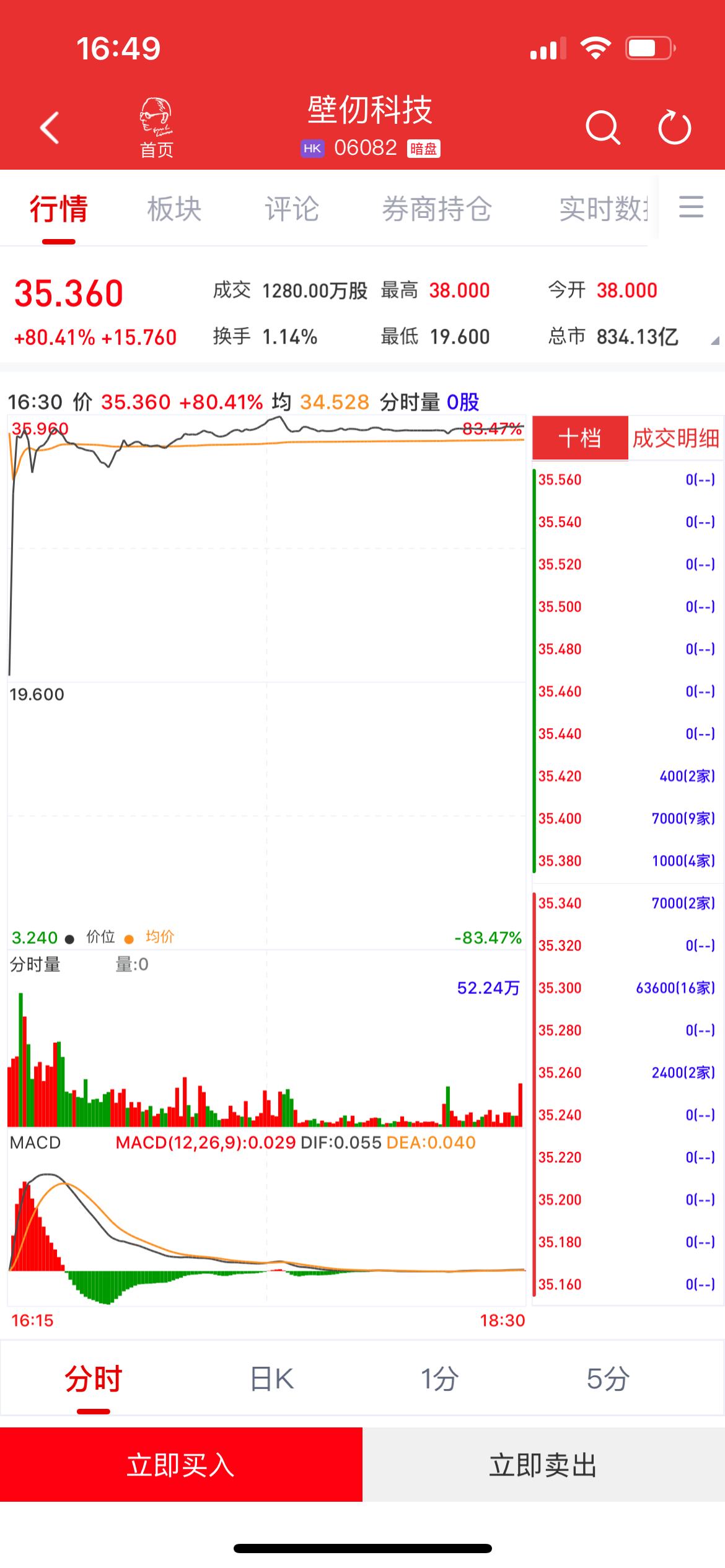Switch to the 板块 tab
This screenshot has height=1568, width=725.
point(174,209)
